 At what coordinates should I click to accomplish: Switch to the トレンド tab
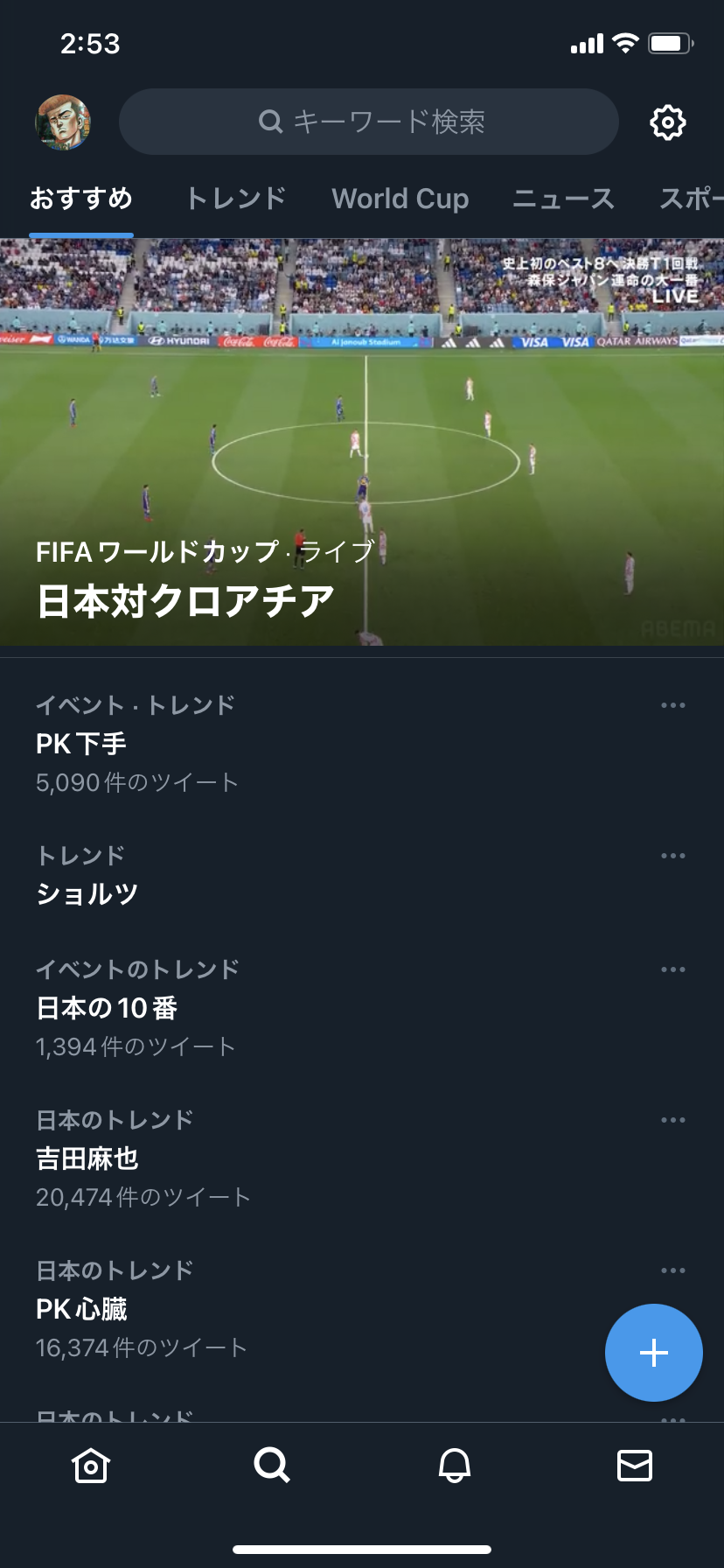click(235, 199)
